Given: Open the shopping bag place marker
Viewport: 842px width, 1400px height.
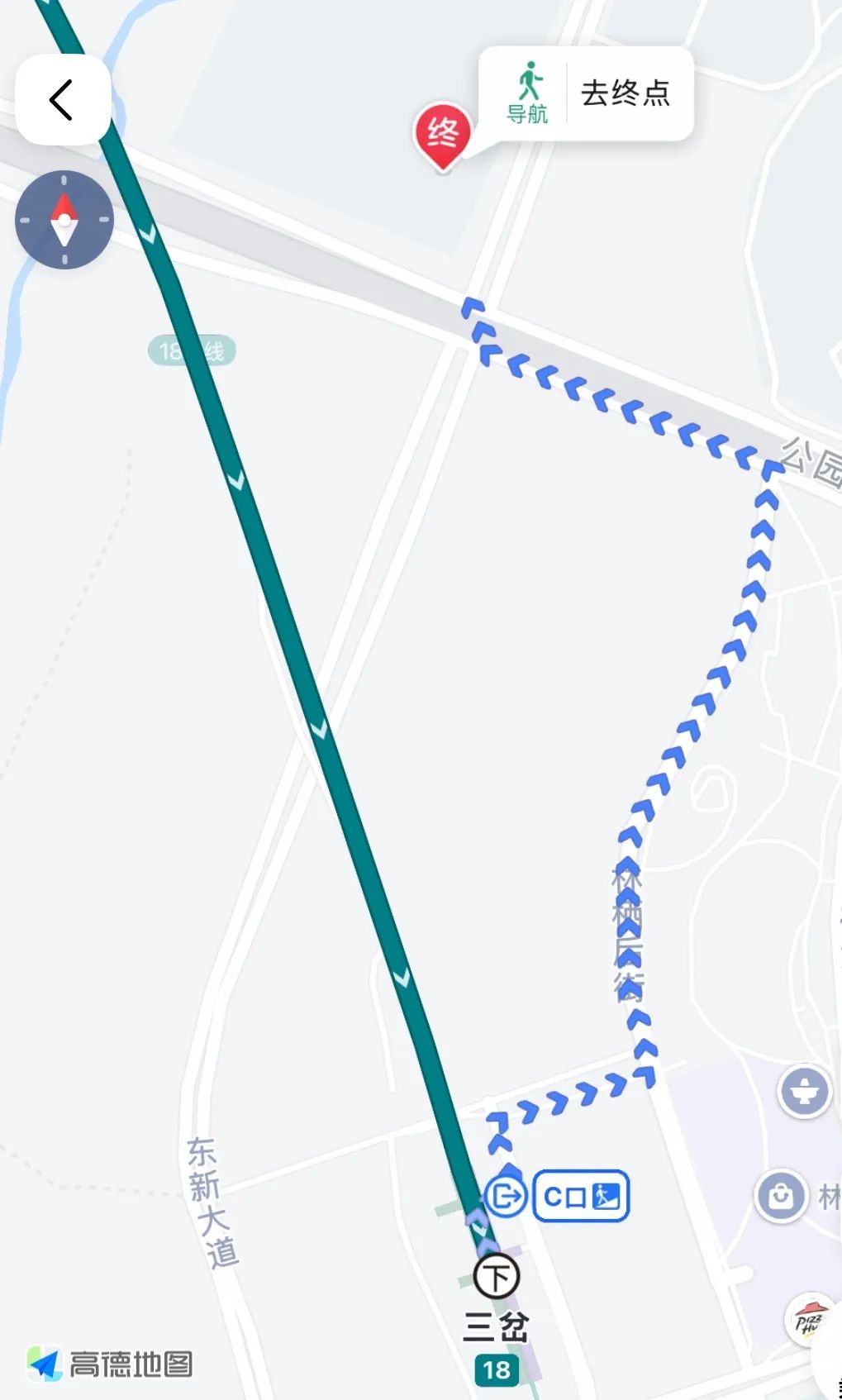Looking at the screenshot, I should pos(781,1195).
